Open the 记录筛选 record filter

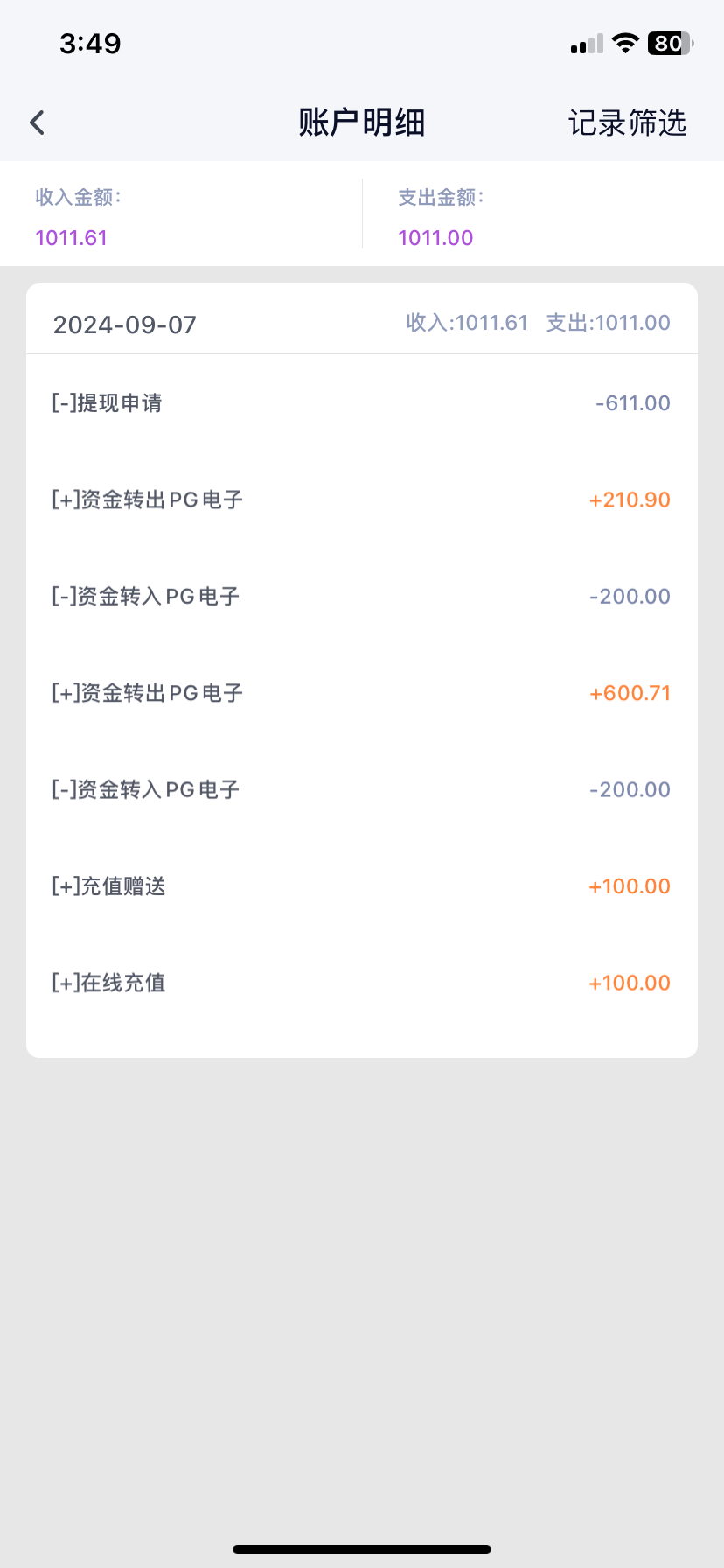627,122
